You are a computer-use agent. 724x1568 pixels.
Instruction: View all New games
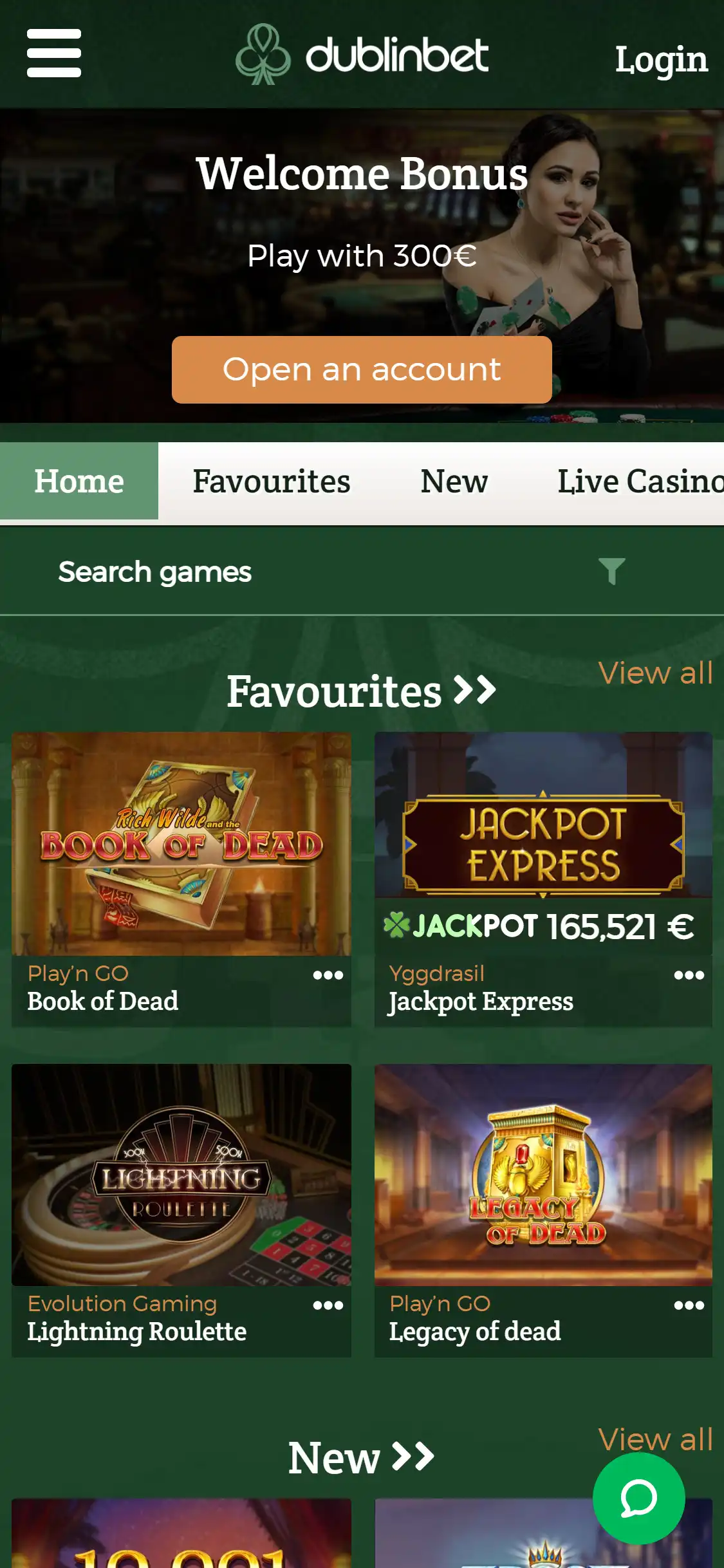pos(655,1439)
